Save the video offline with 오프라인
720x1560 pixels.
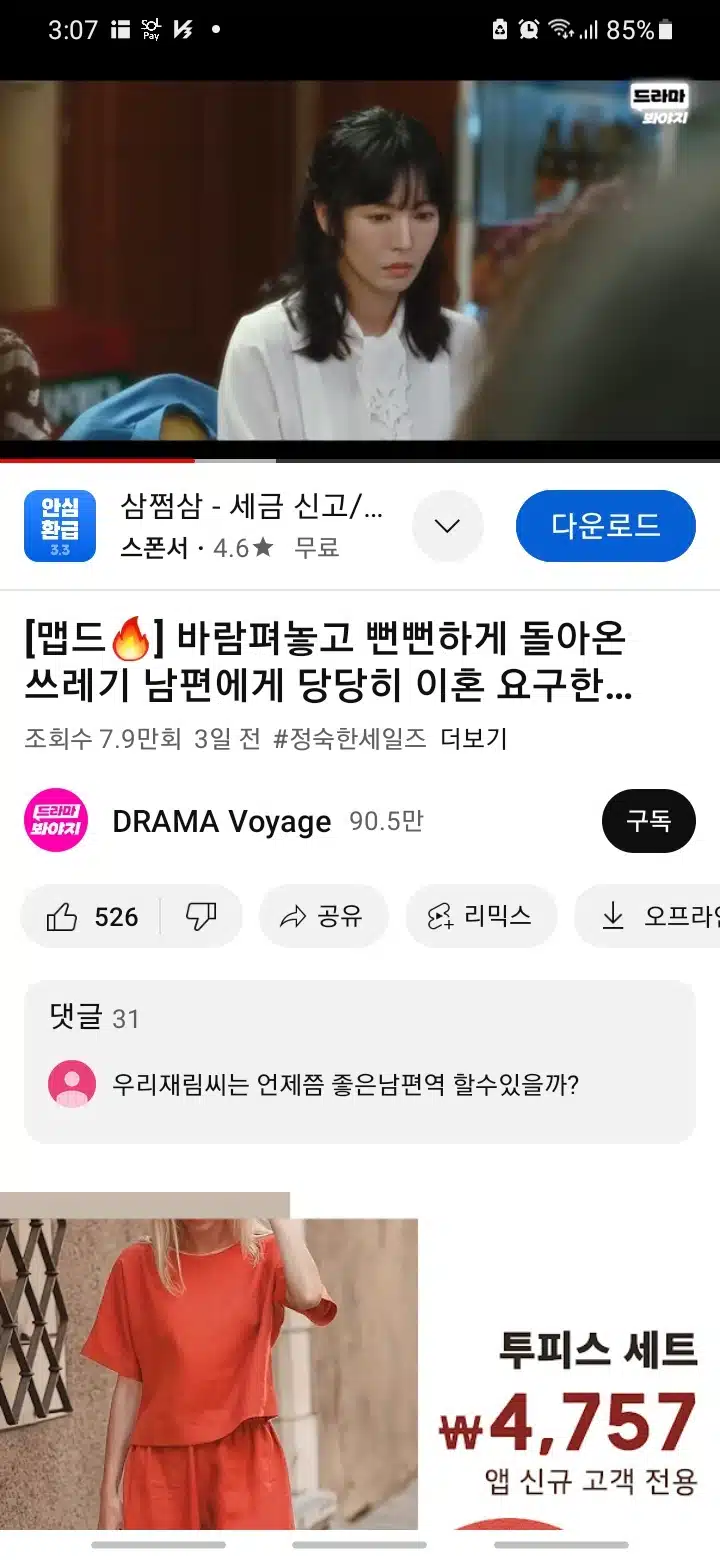[x=647, y=917]
